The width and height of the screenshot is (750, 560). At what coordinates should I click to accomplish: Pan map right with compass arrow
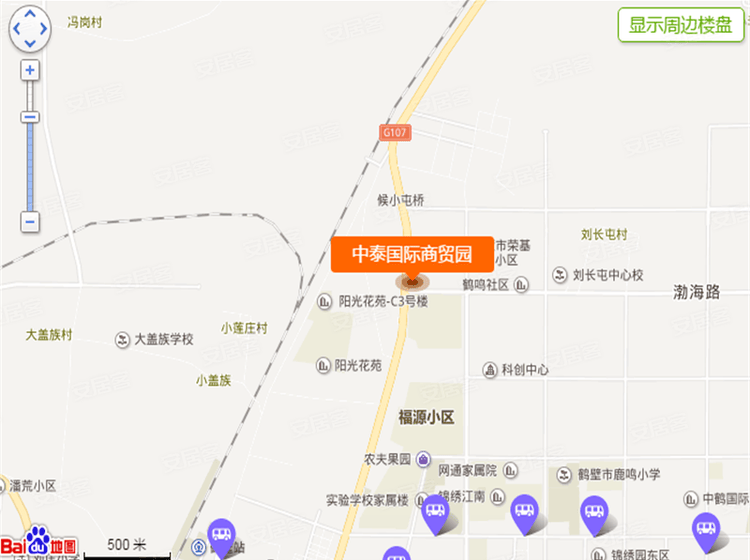pos(44,29)
